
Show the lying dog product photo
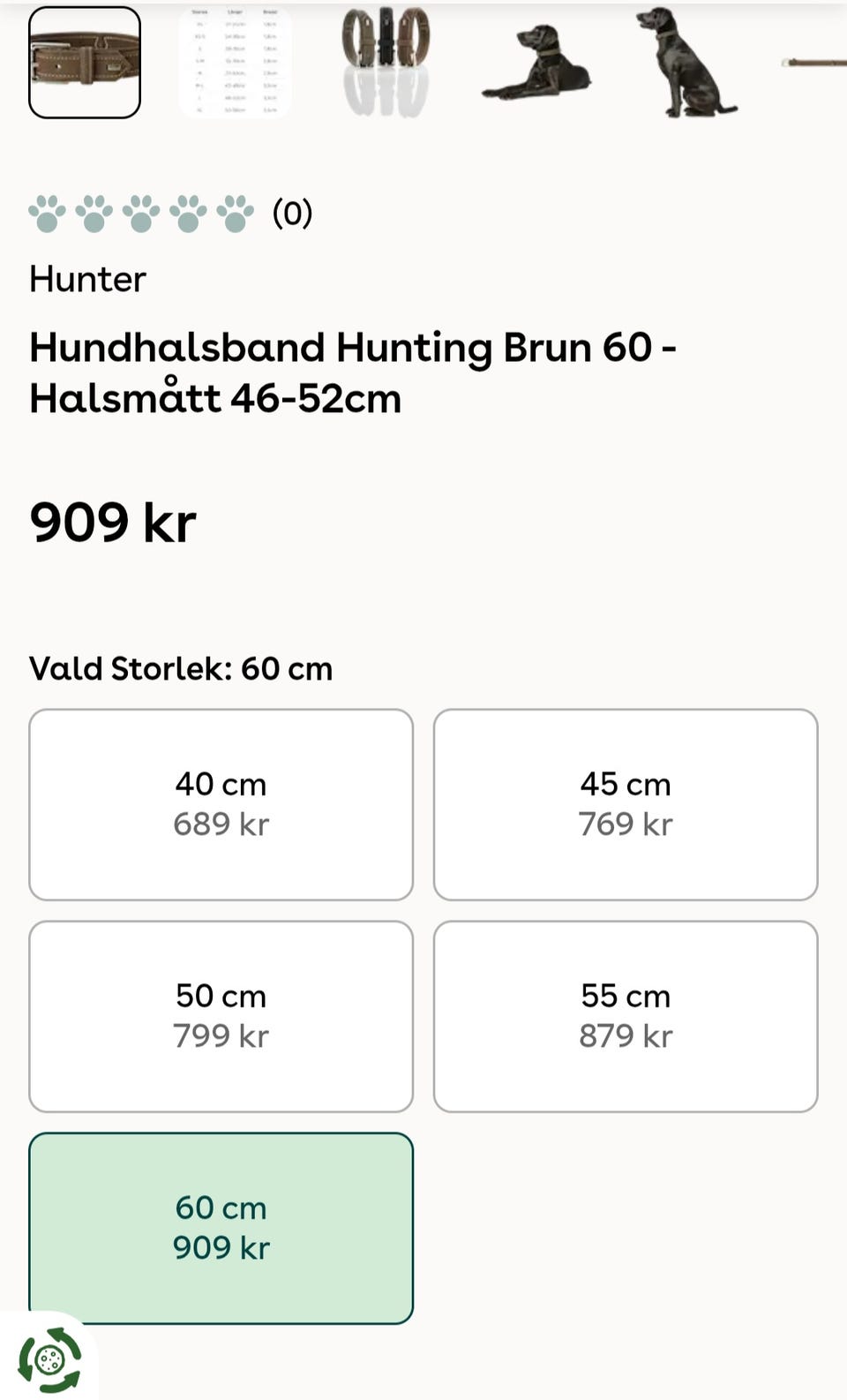point(536,62)
